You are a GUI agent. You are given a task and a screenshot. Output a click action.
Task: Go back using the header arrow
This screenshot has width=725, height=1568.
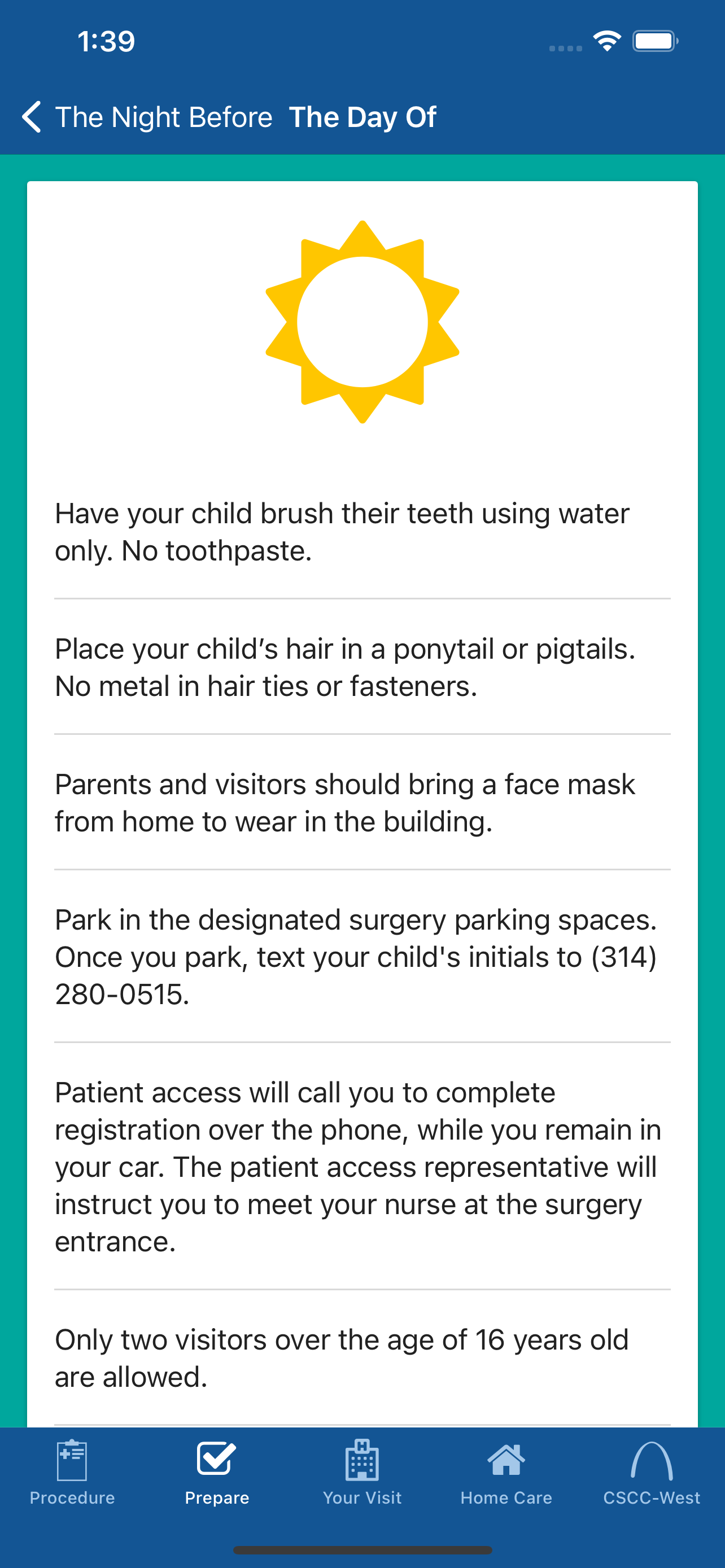pos(32,117)
